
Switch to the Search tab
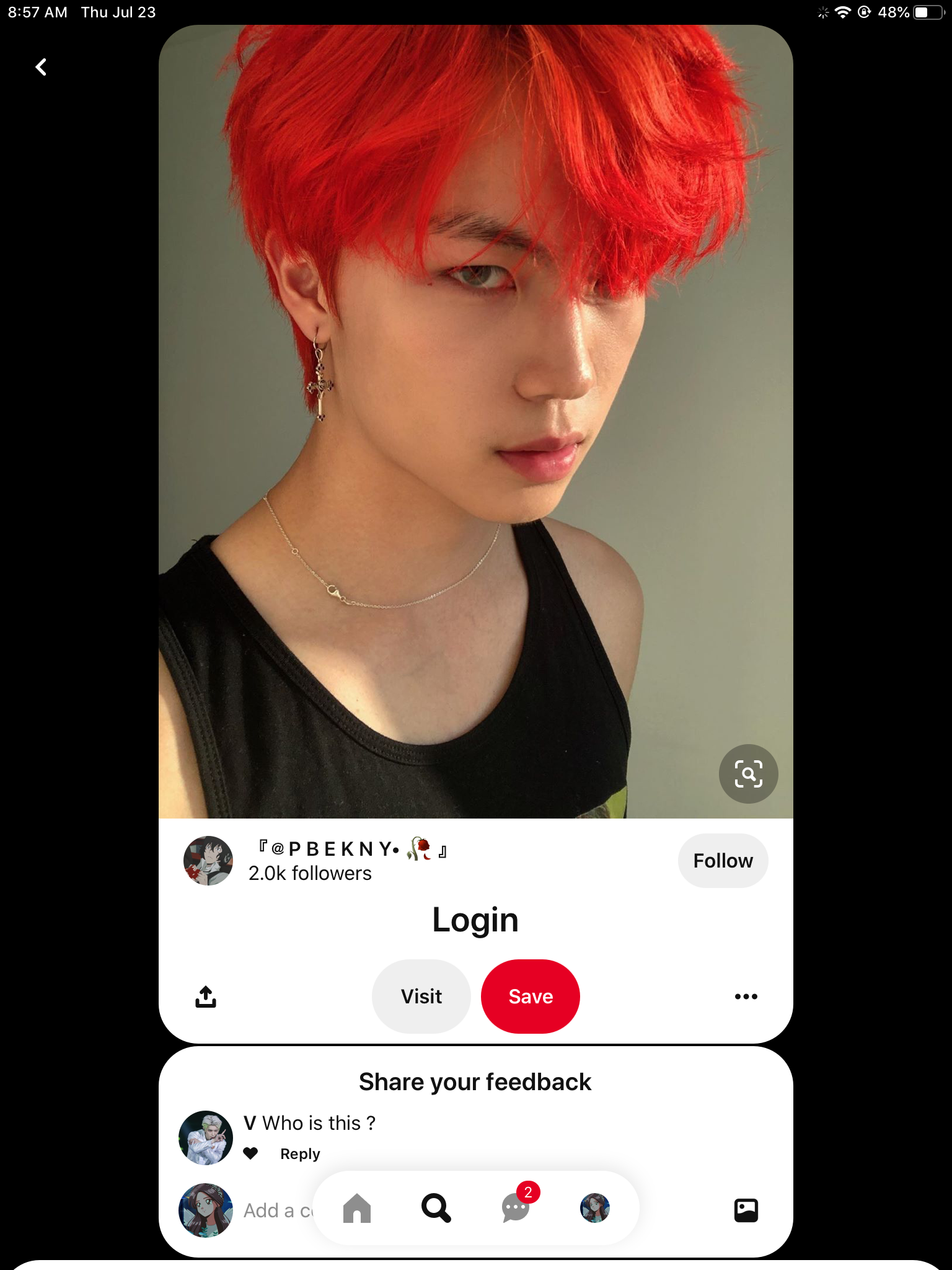(436, 1208)
